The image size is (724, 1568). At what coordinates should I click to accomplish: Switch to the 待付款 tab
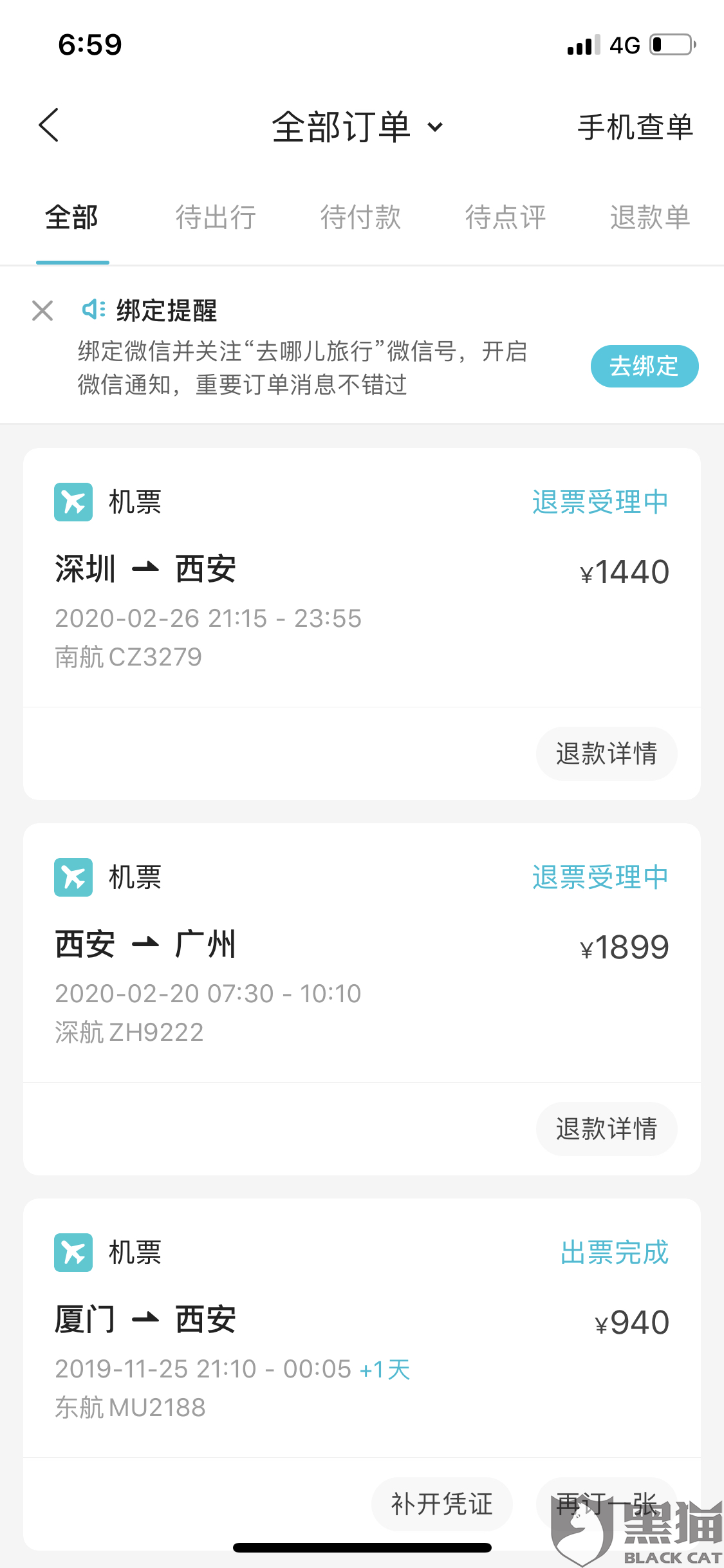point(361,218)
